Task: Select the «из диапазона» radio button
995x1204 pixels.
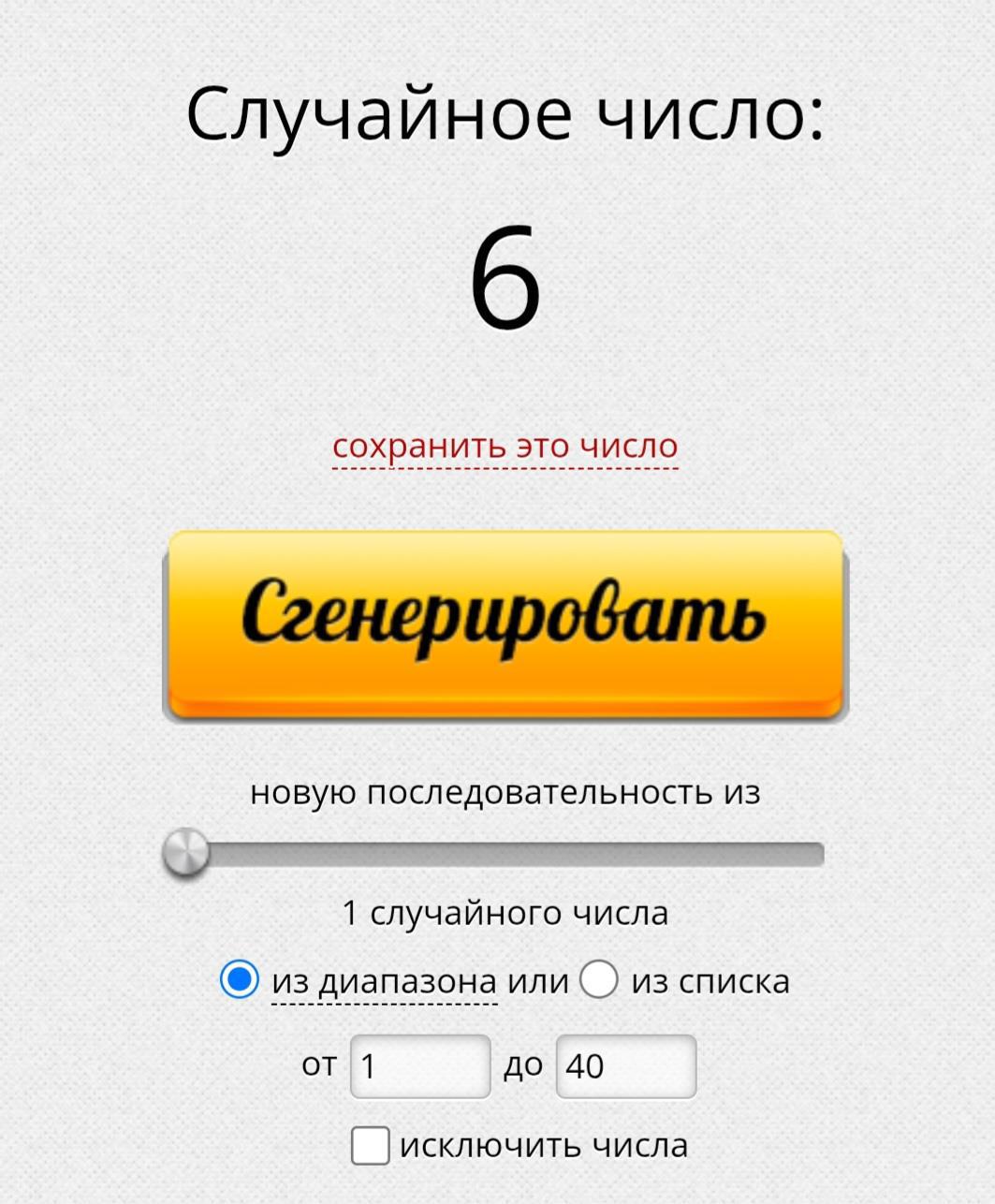Action: 240,979
